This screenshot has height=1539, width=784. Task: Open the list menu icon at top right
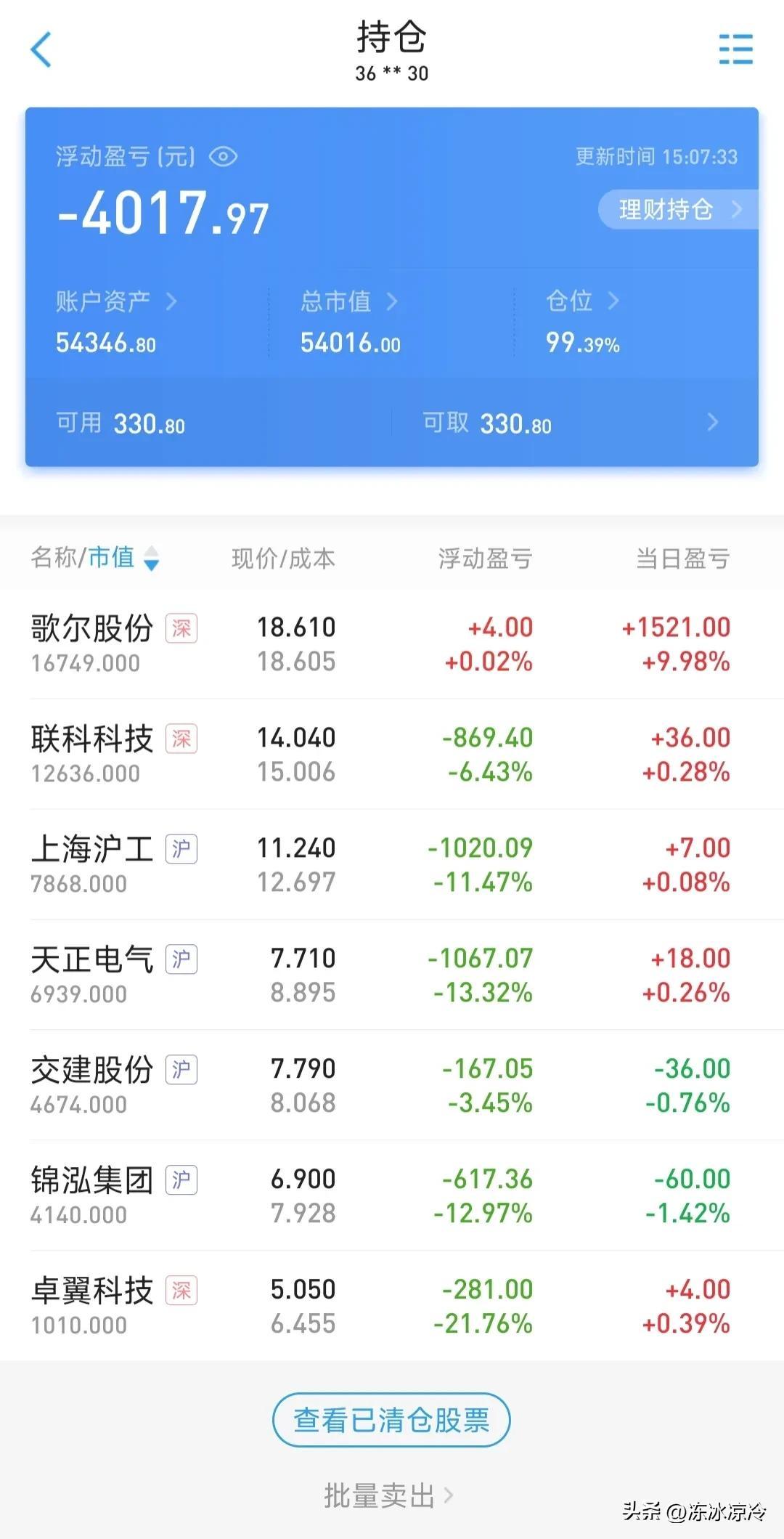(735, 49)
